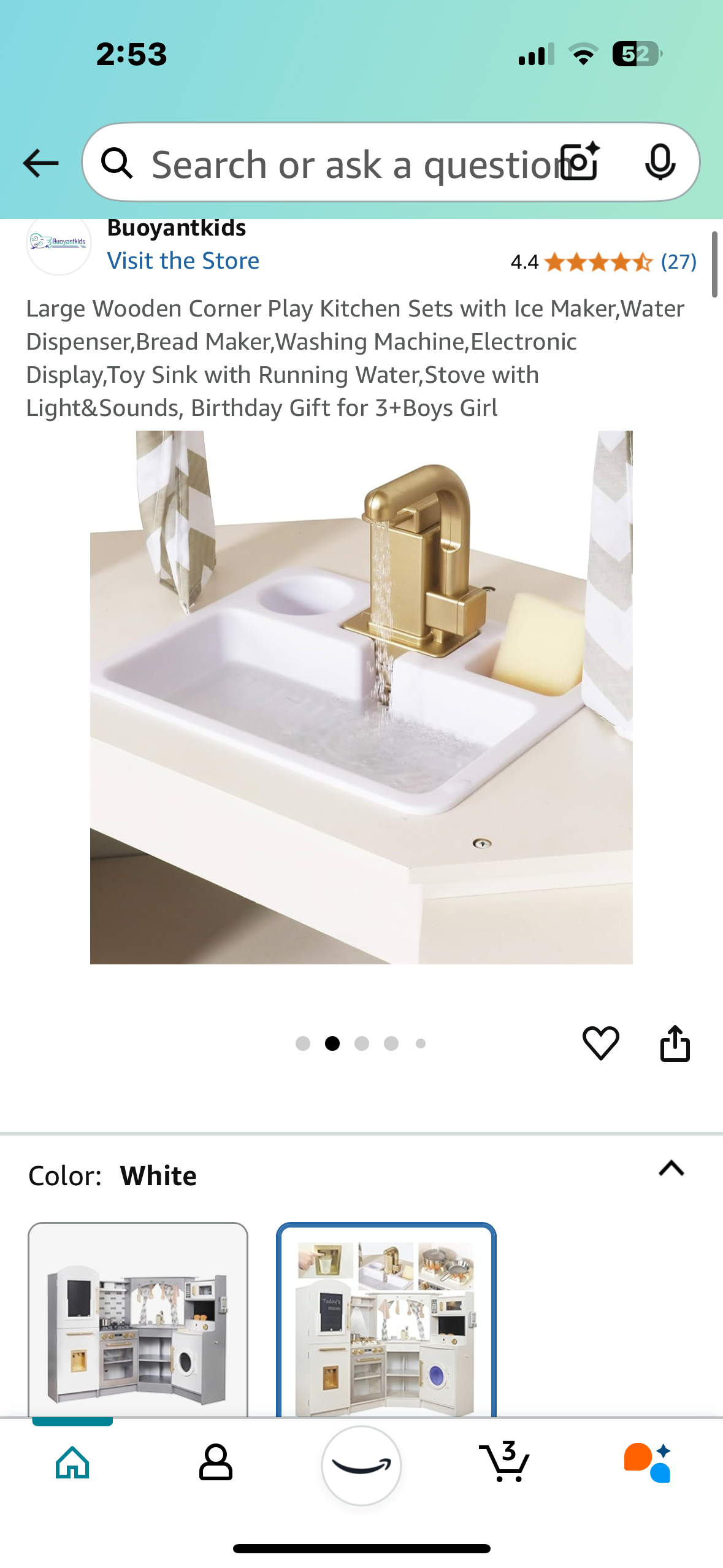The width and height of the screenshot is (723, 1568).
Task: Open the 27 customer ratings
Action: [678, 262]
